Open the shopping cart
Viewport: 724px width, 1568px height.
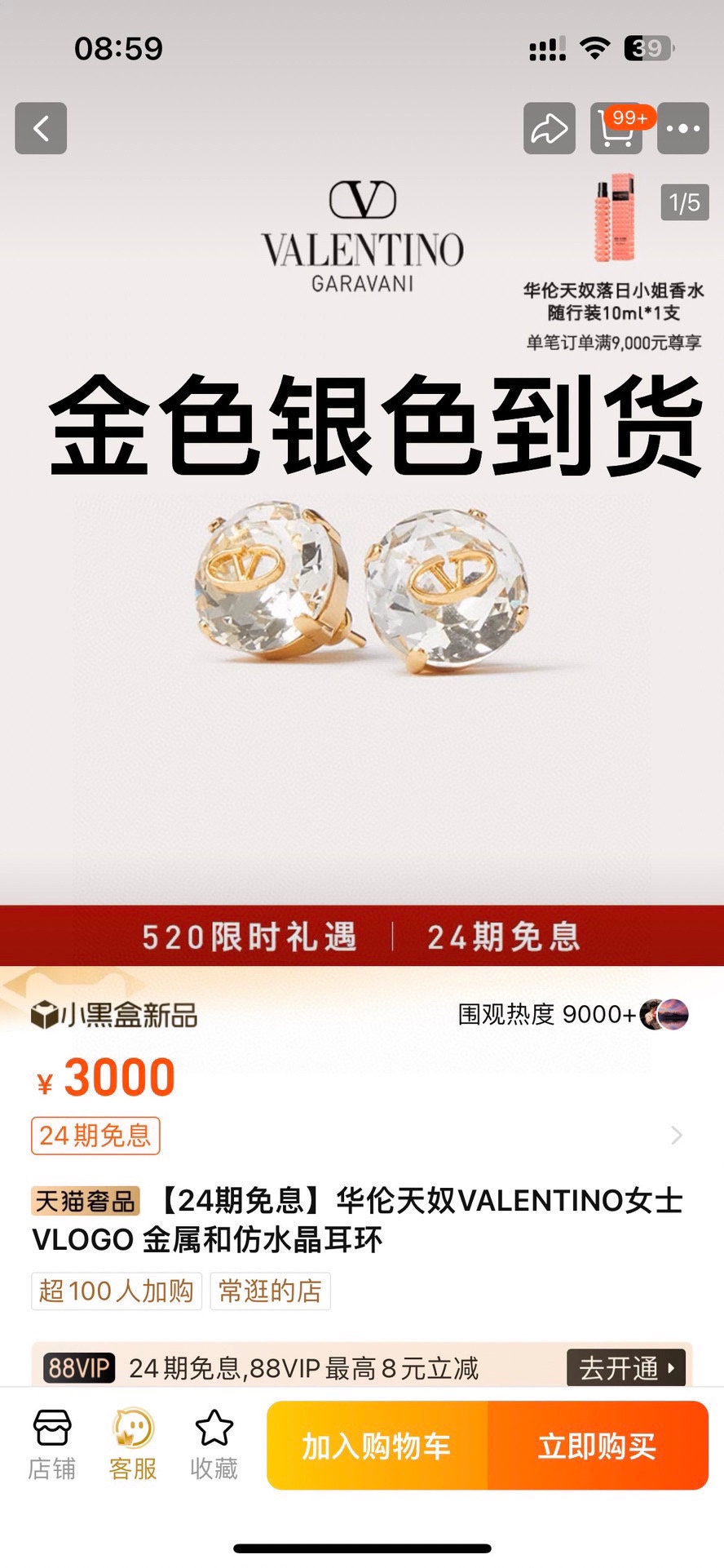click(616, 128)
